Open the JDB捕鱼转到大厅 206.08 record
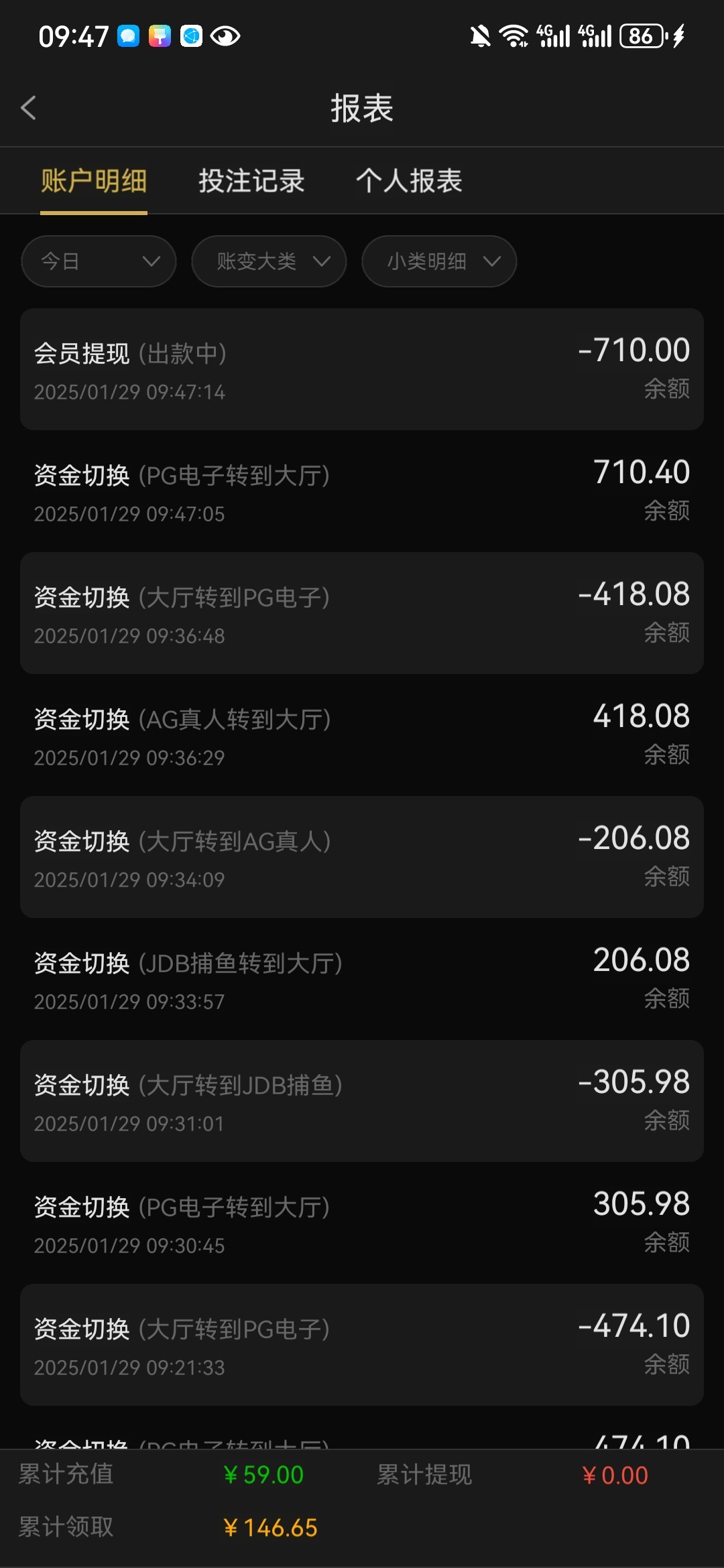This screenshot has height=1568, width=724. coord(362,979)
